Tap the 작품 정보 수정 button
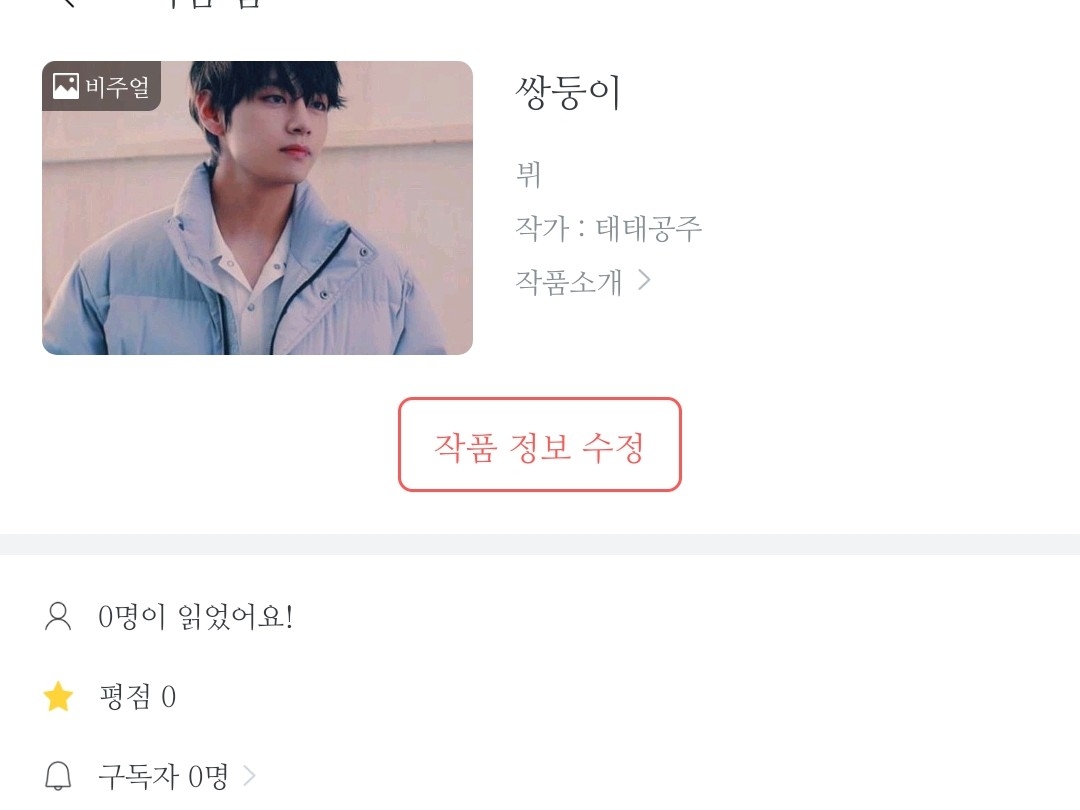This screenshot has width=1080, height=810. pyautogui.click(x=540, y=446)
